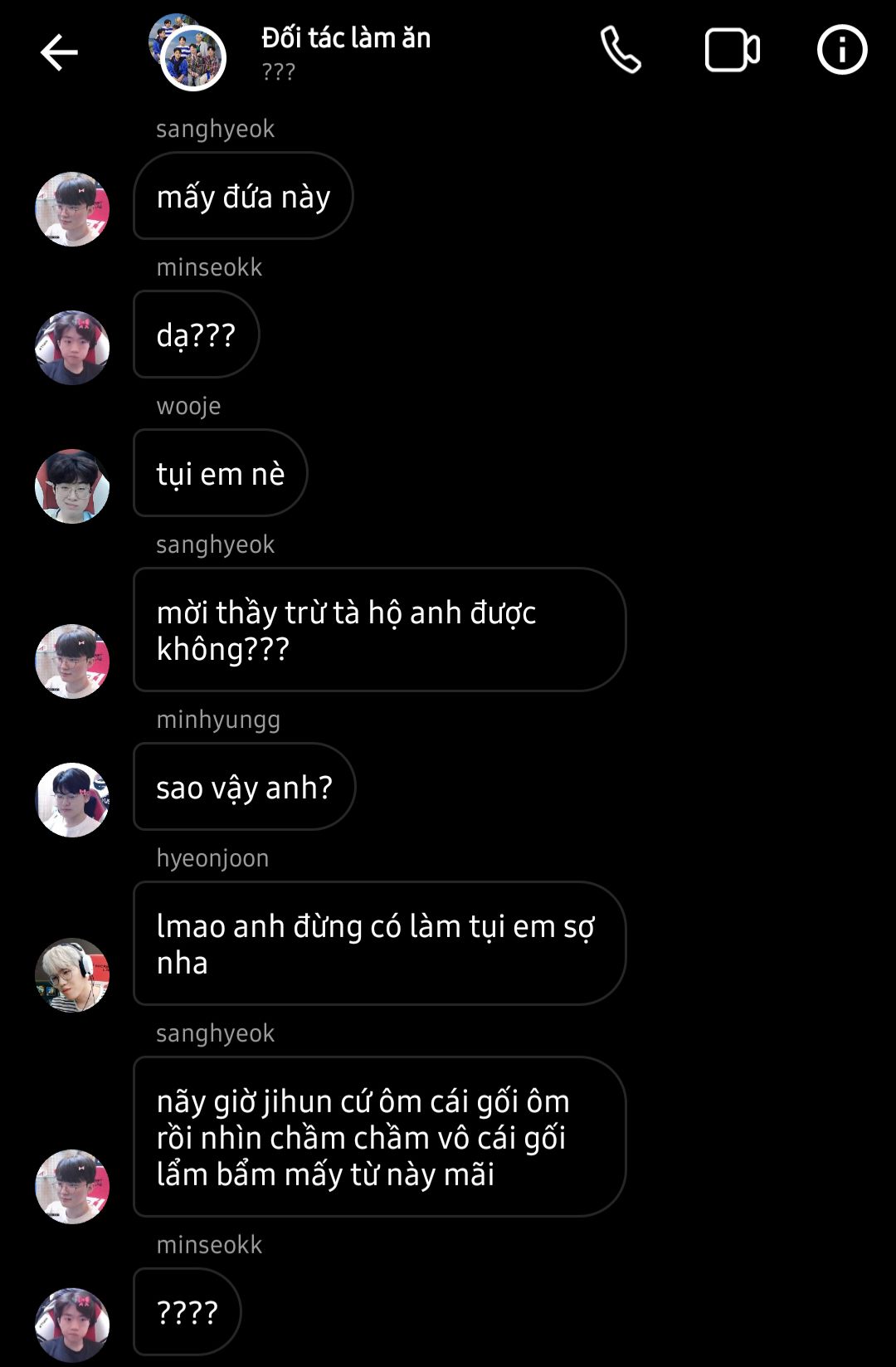The image size is (896, 1367).
Task: Open minseokk's avatar beside "dạ???"
Action: tap(72, 348)
